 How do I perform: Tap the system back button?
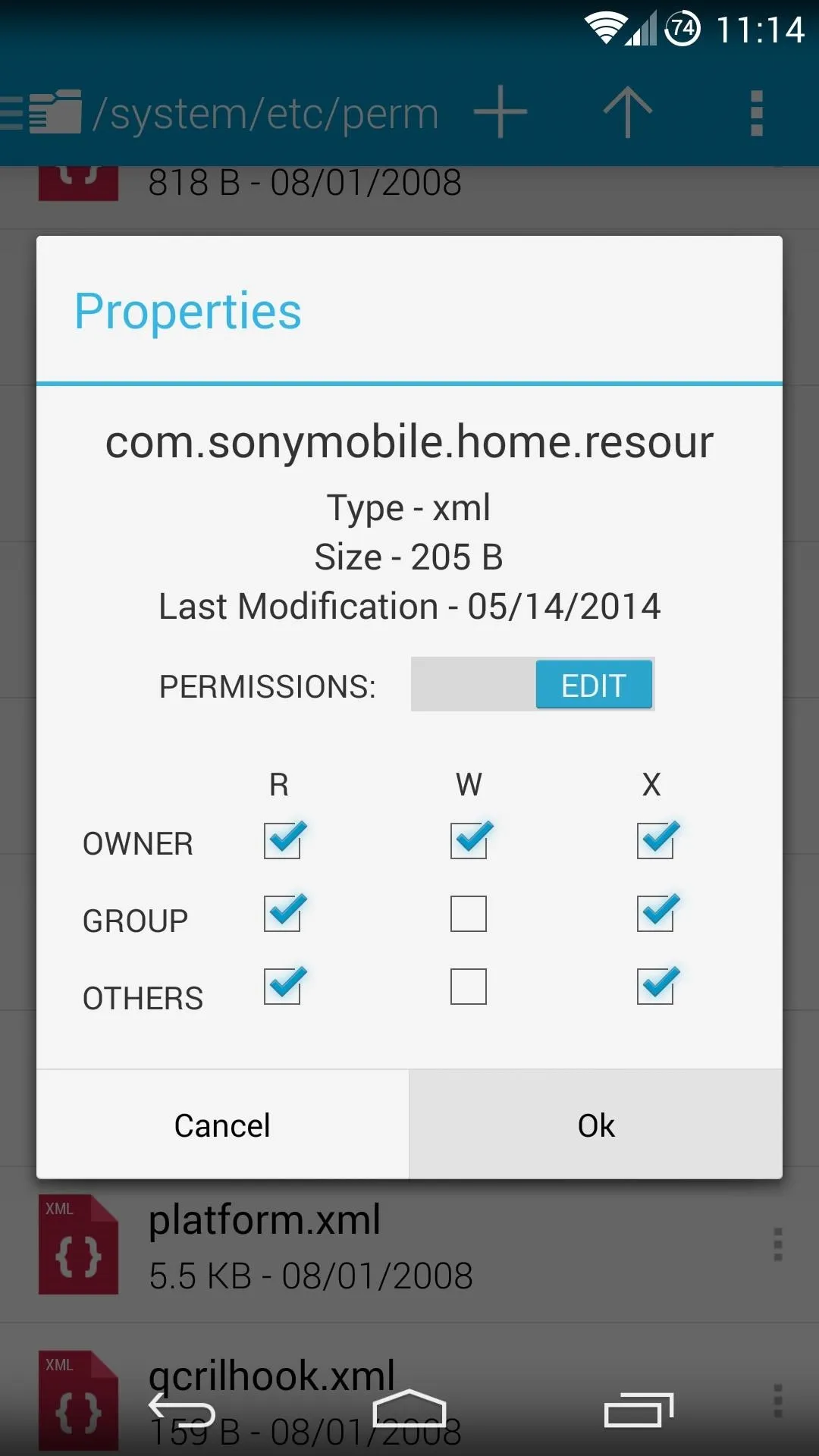coord(182,1410)
